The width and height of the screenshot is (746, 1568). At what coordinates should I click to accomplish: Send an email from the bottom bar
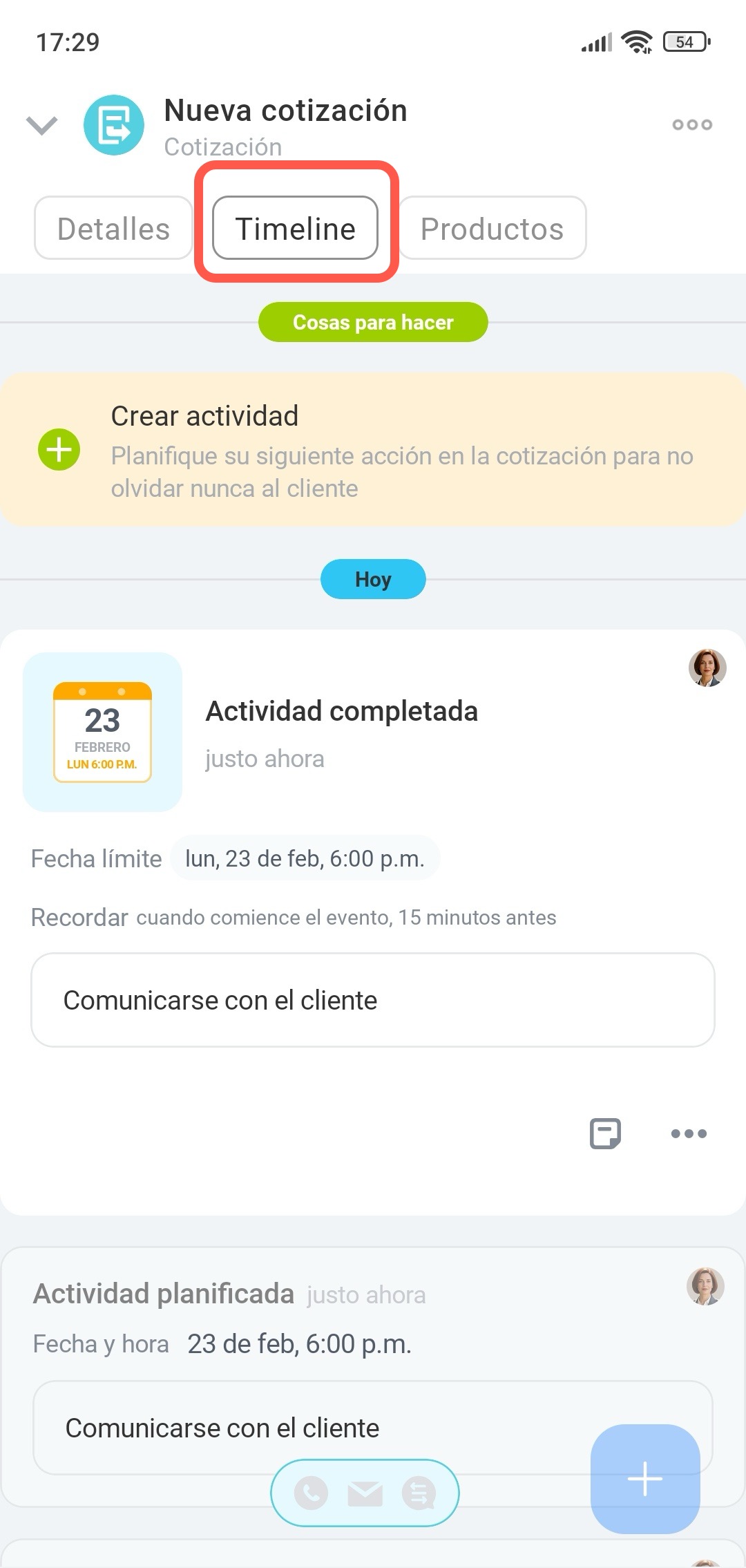pyautogui.click(x=365, y=1493)
